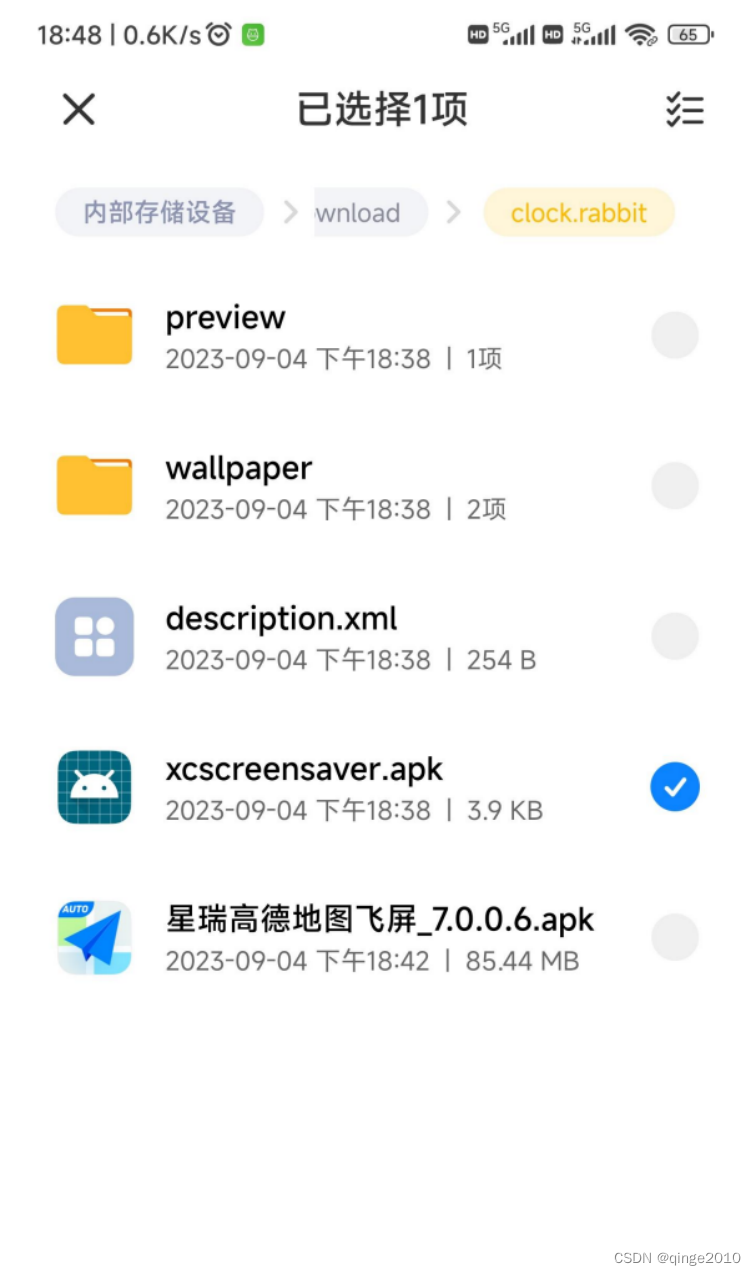
Task: Close the selection mode with X
Action: click(78, 109)
